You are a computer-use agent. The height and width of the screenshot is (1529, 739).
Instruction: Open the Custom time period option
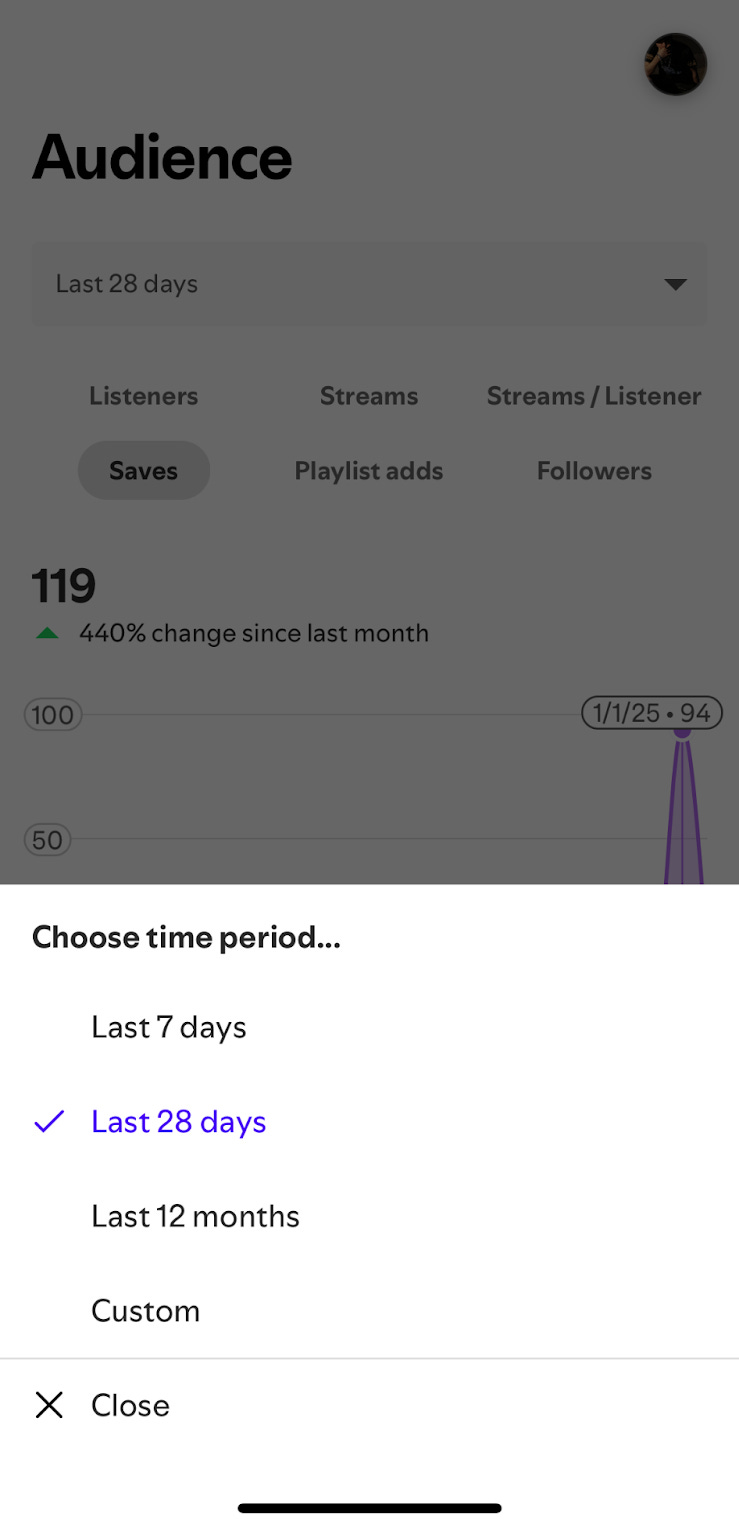(145, 1311)
